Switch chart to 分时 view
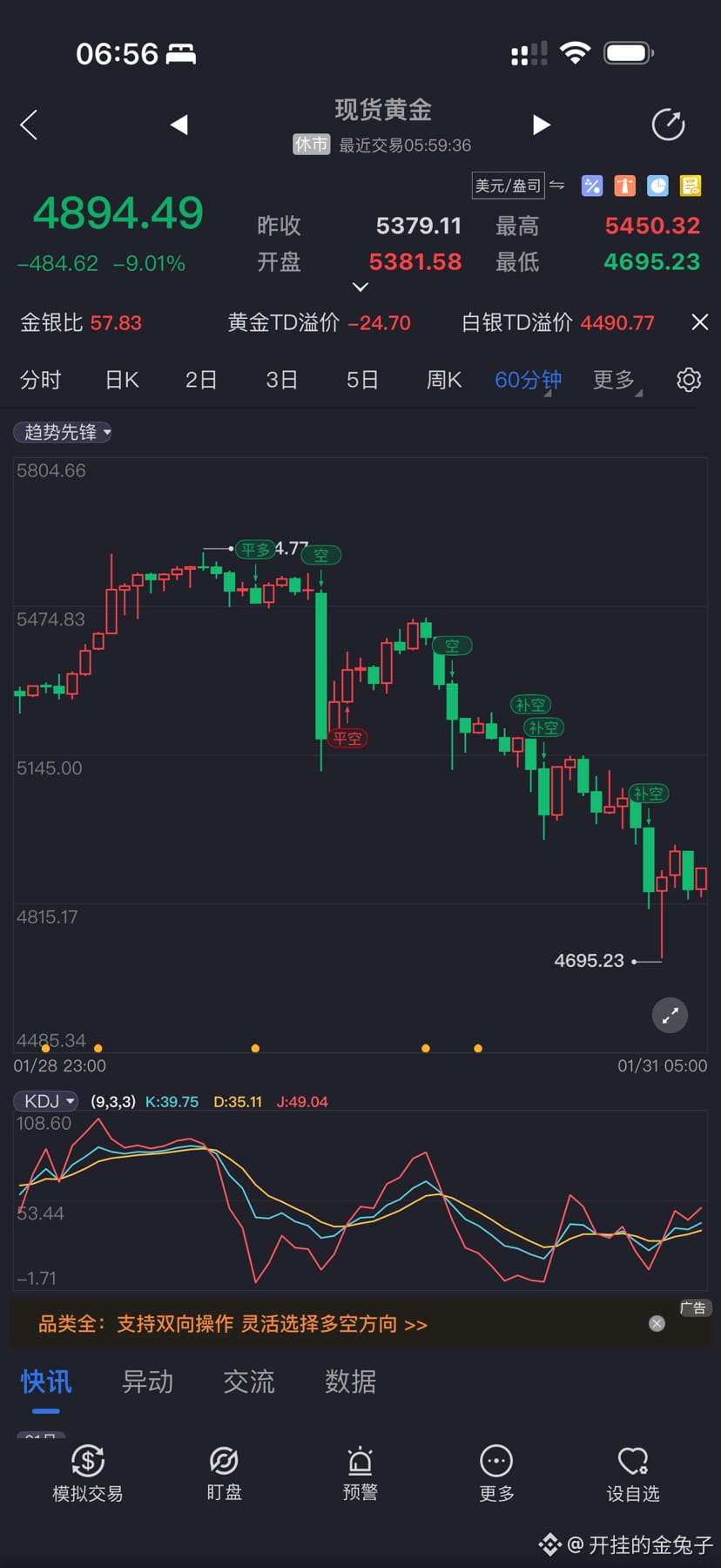Viewport: 721px width, 1568px height. pyautogui.click(x=40, y=380)
